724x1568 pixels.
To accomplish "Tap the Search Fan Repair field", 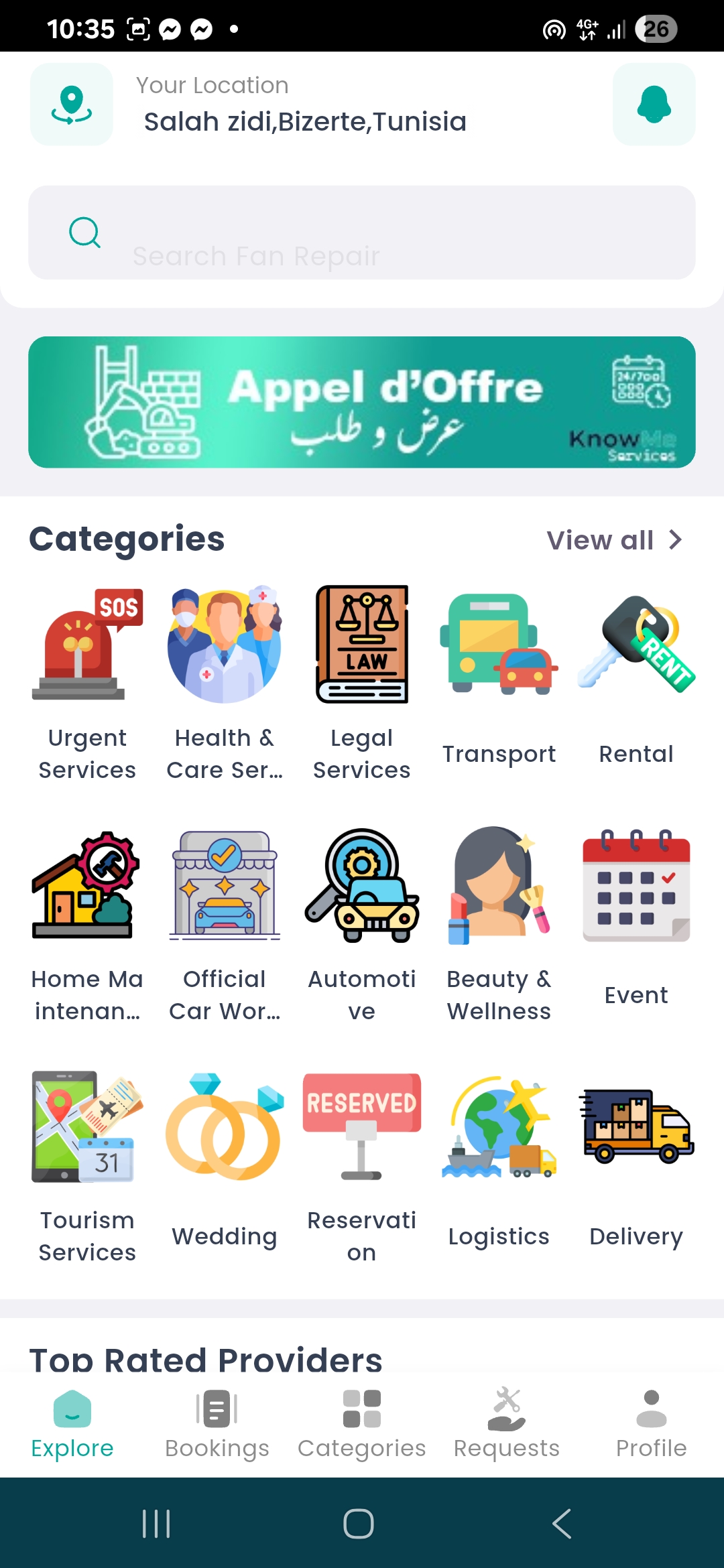I will click(x=361, y=233).
